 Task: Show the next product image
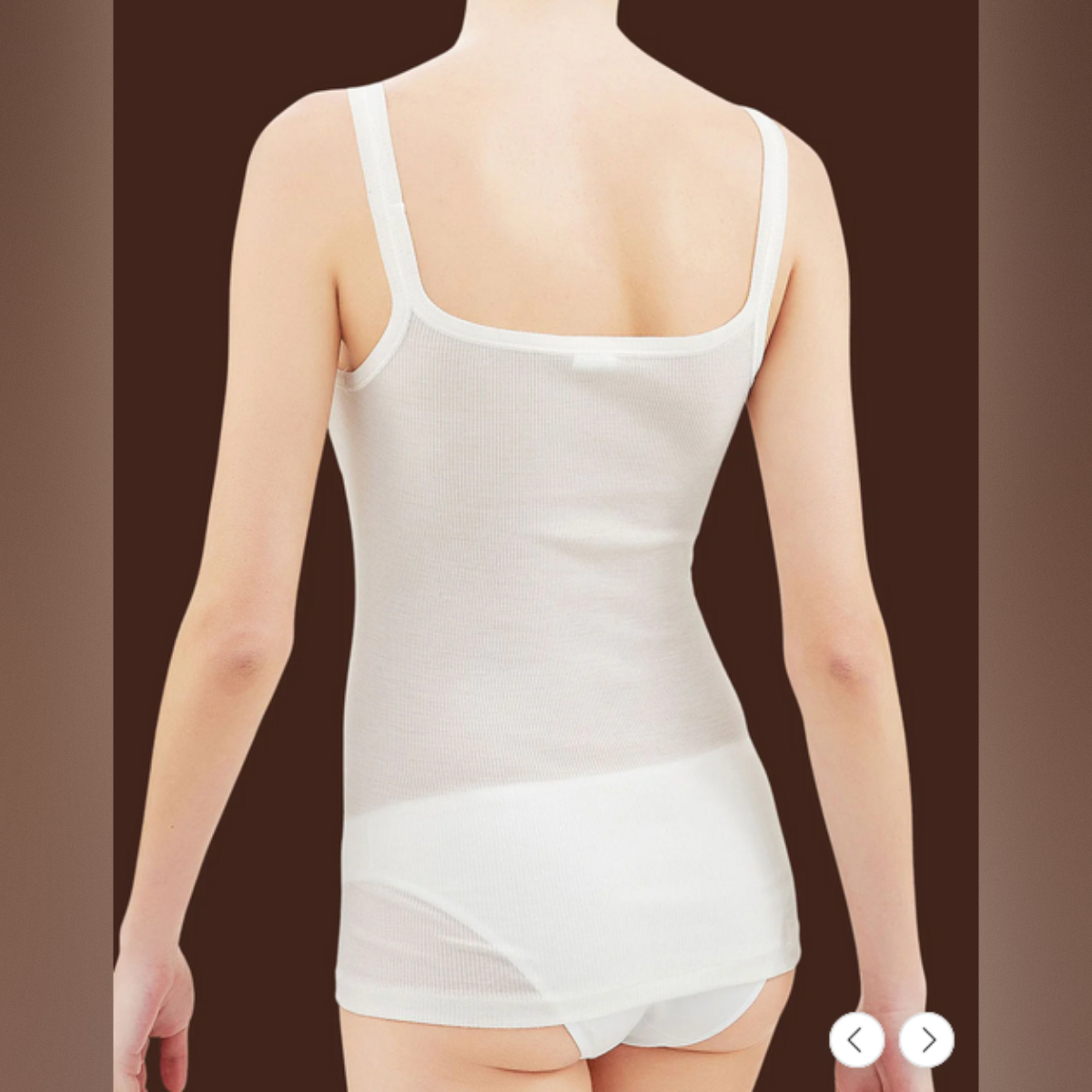click(x=926, y=1039)
